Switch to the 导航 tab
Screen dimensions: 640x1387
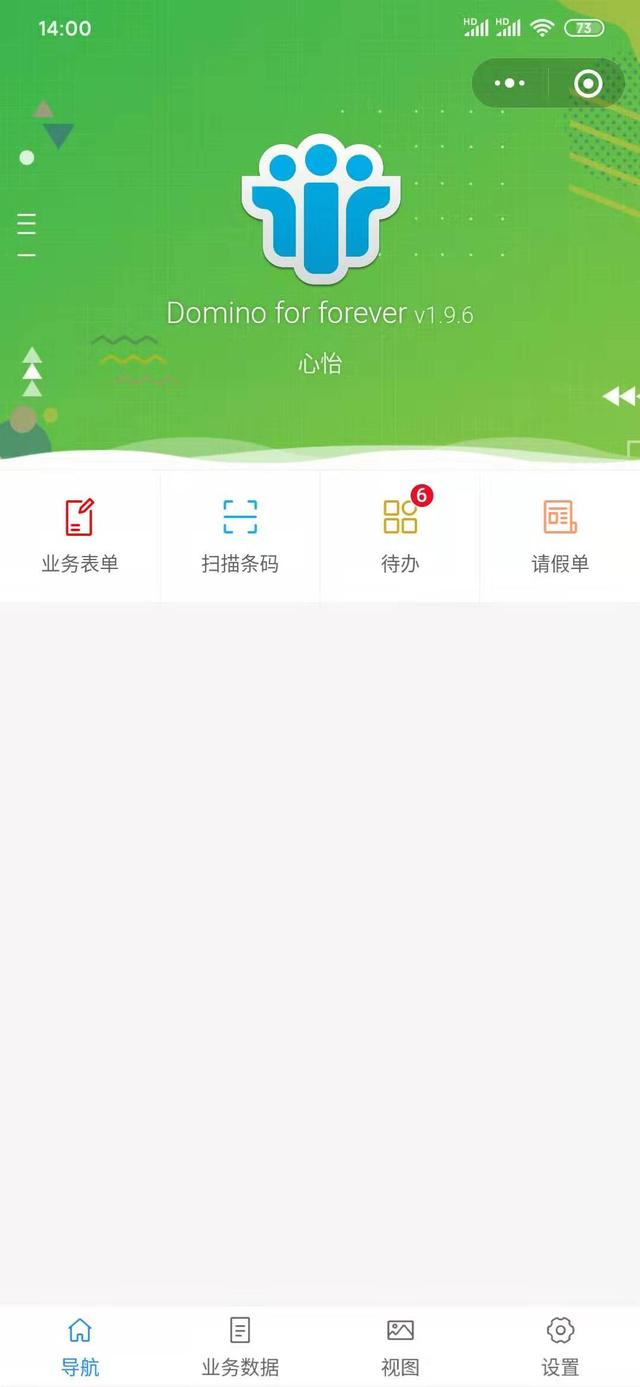80,1346
